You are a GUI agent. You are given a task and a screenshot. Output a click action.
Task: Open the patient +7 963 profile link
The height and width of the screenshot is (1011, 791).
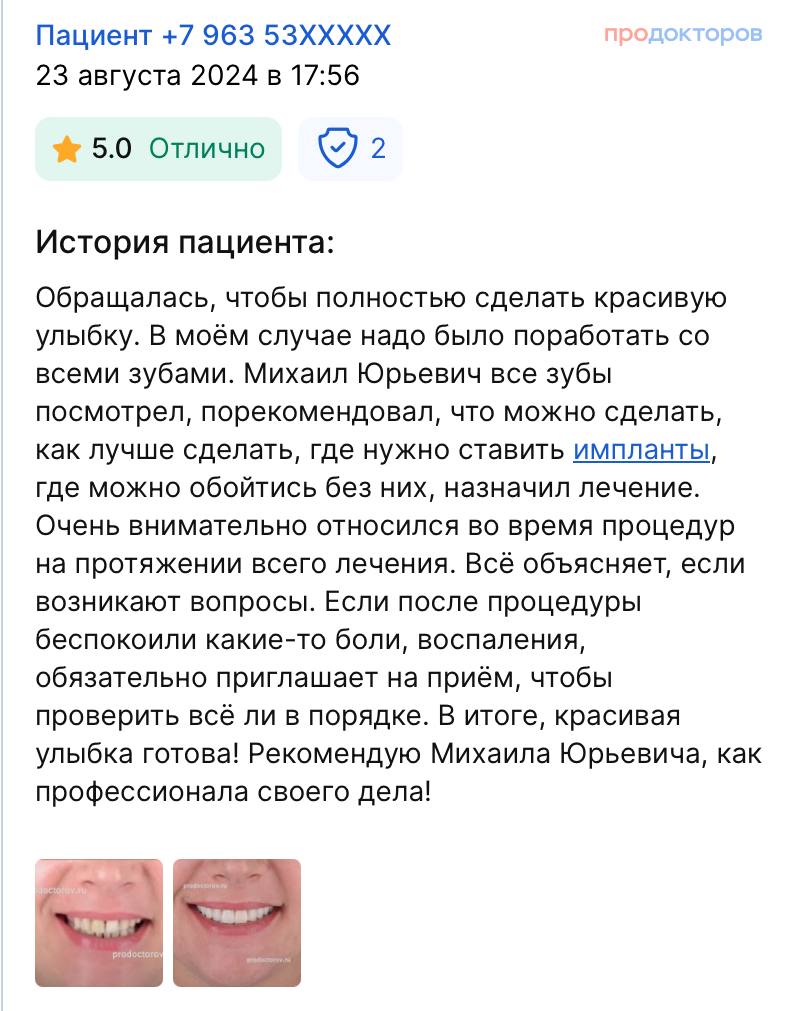(x=213, y=36)
